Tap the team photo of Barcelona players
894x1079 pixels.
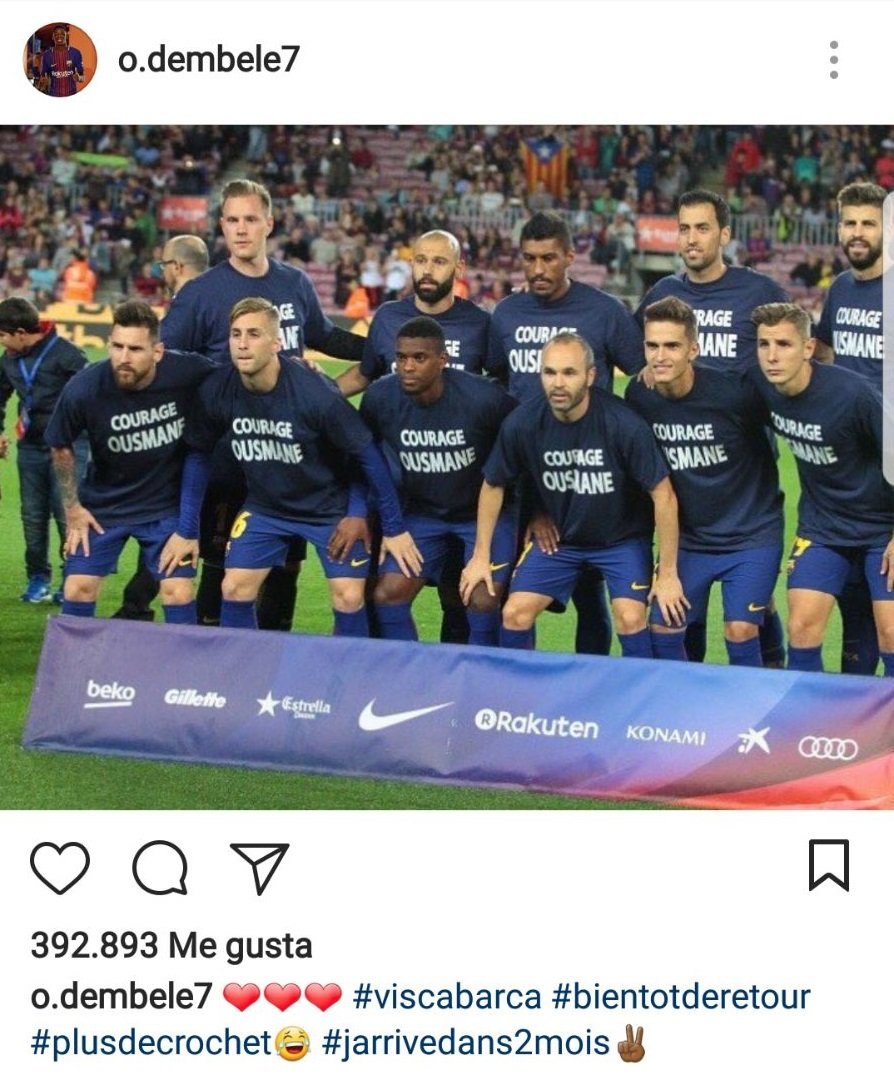(x=447, y=460)
